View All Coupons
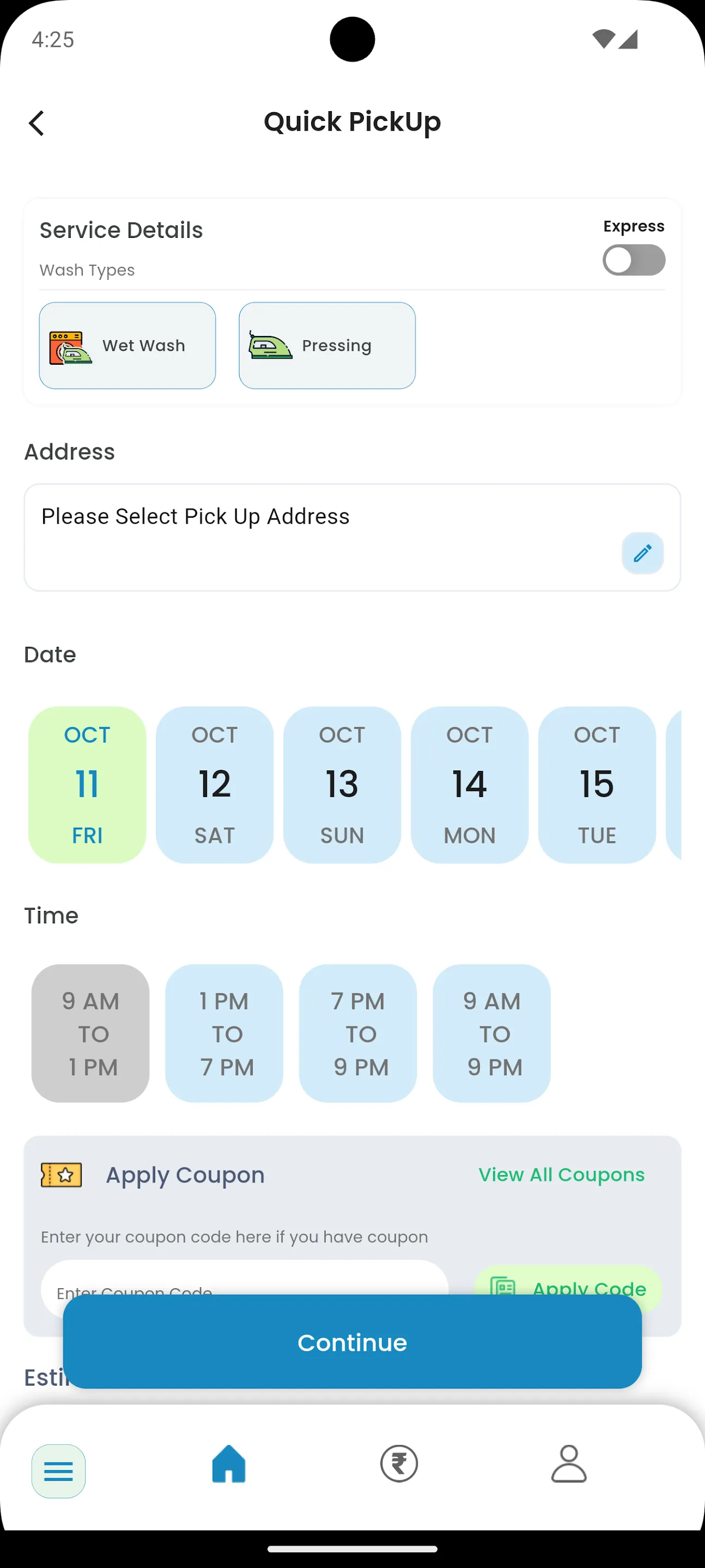 coord(561,1175)
